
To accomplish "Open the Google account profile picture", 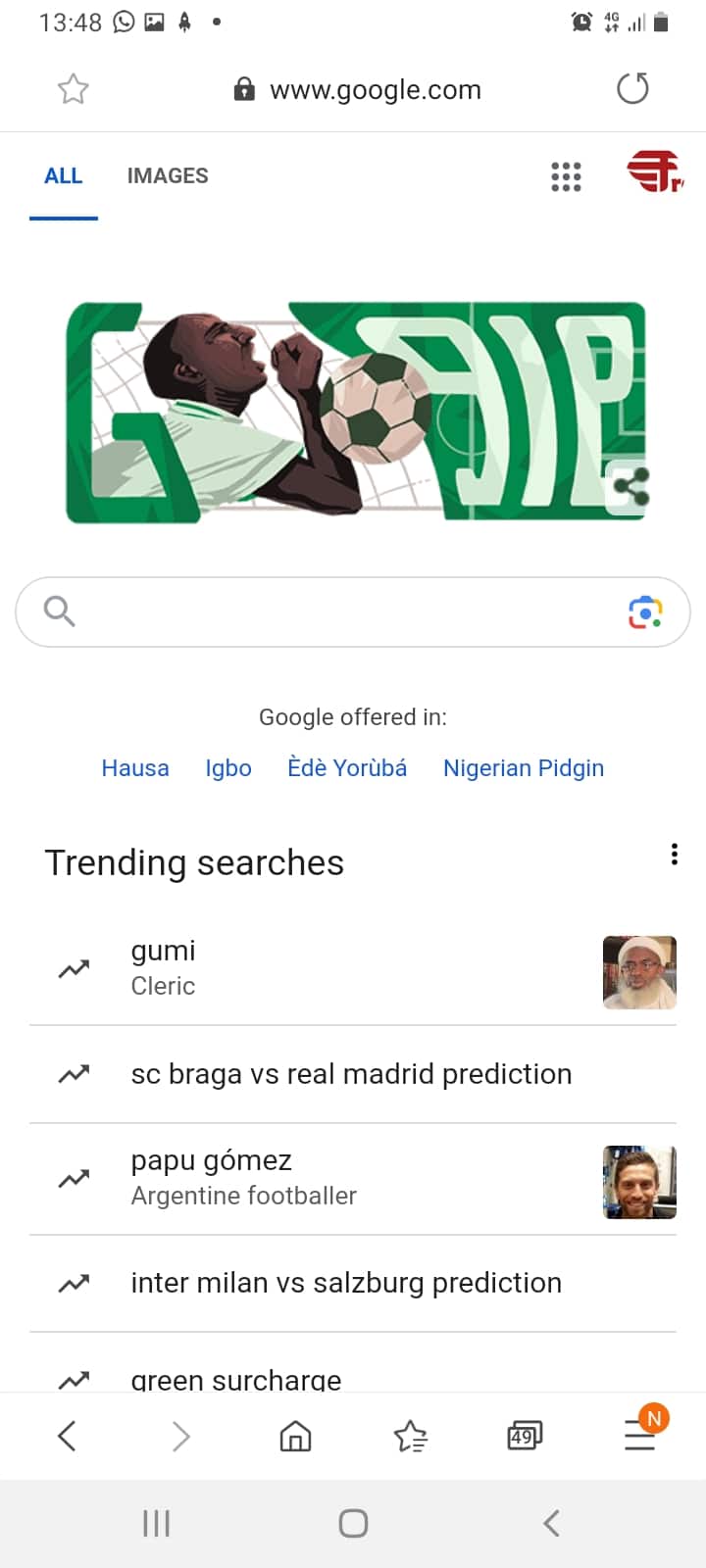I will click(x=654, y=172).
